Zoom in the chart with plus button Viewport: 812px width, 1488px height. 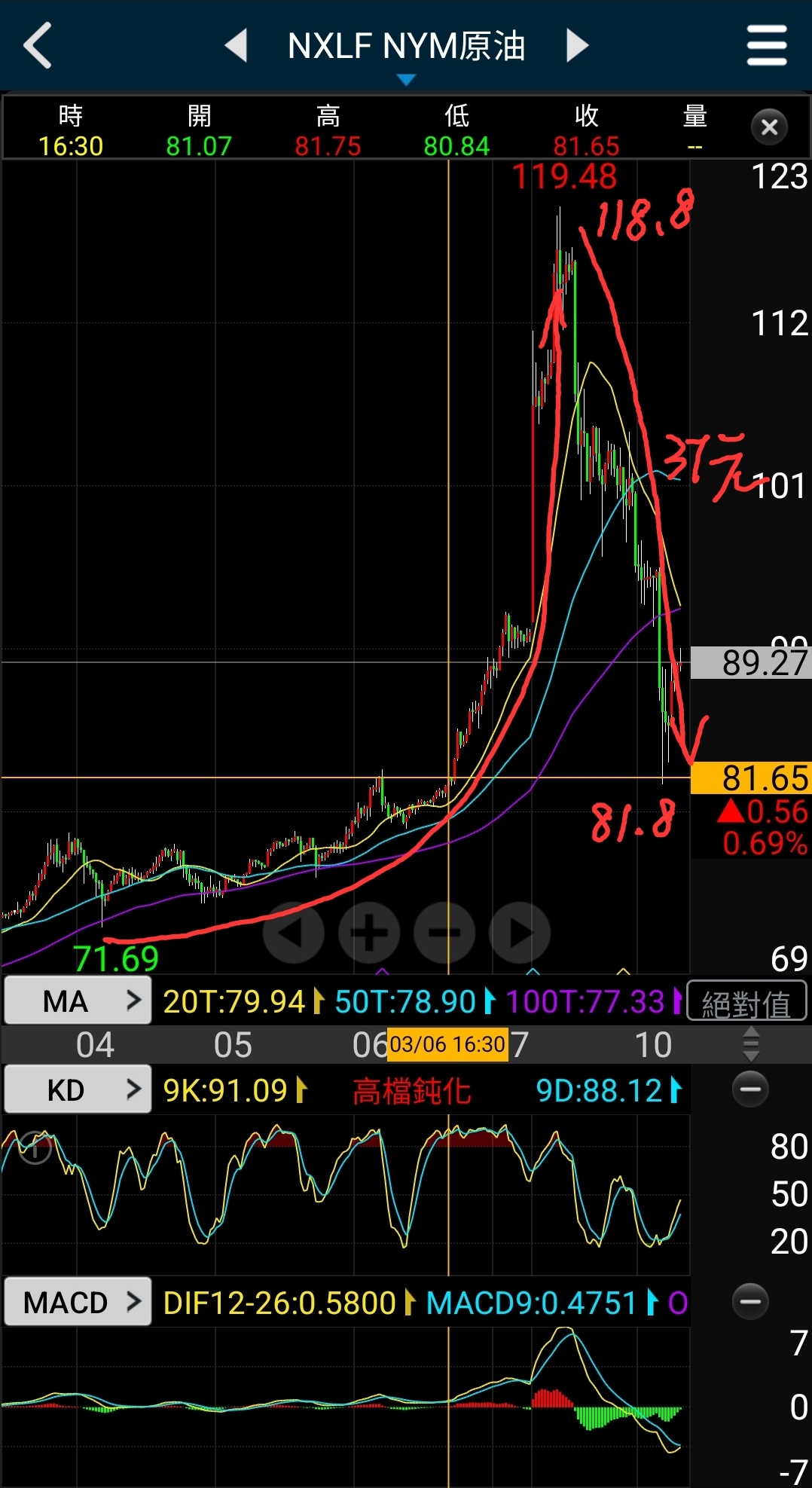pyautogui.click(x=369, y=933)
